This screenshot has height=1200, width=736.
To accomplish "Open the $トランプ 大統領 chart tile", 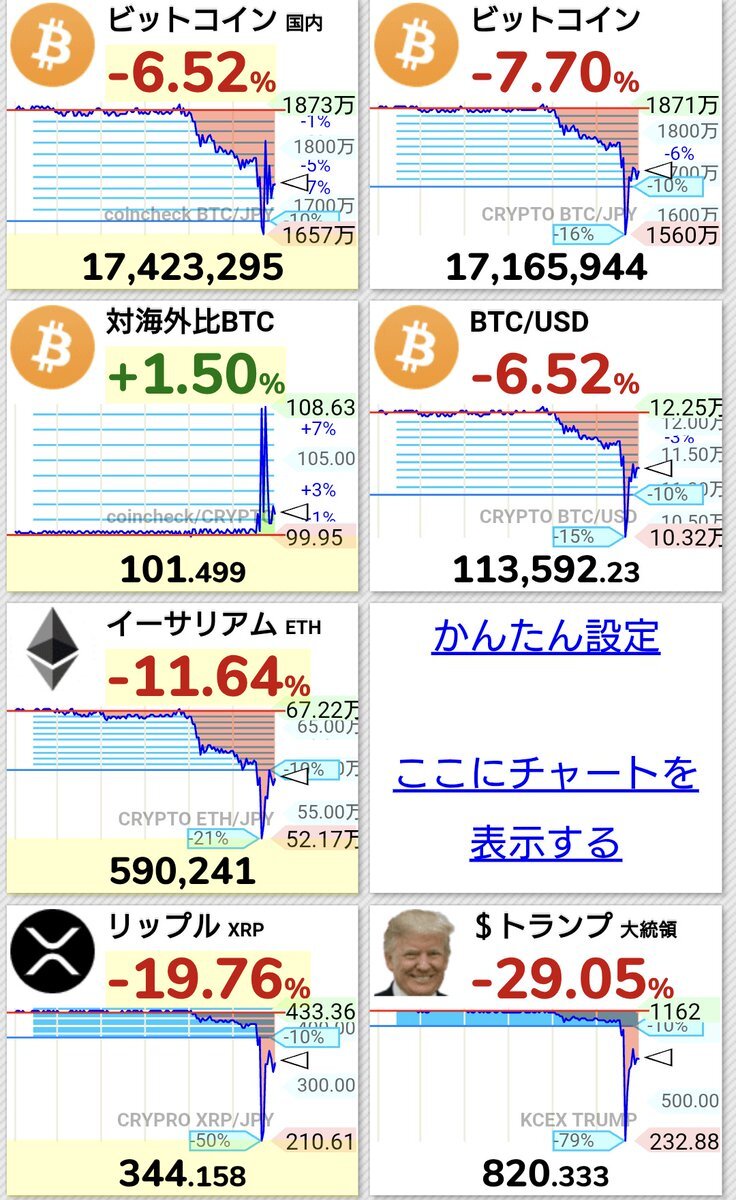I will pos(546,1050).
